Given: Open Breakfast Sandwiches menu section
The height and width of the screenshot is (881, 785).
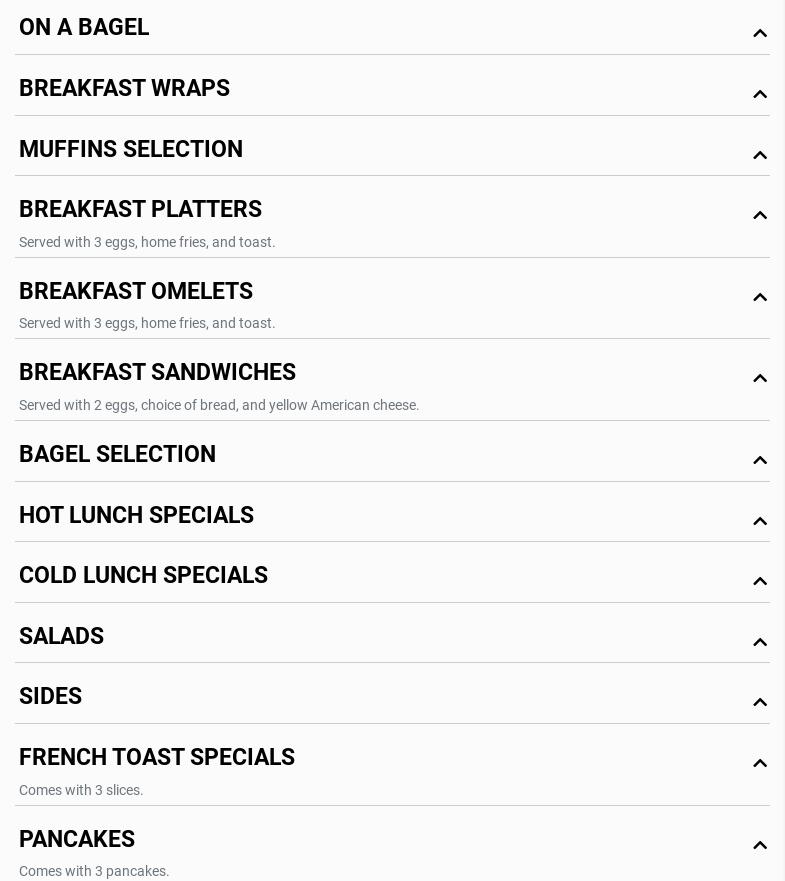Looking at the screenshot, I should point(759,378).
